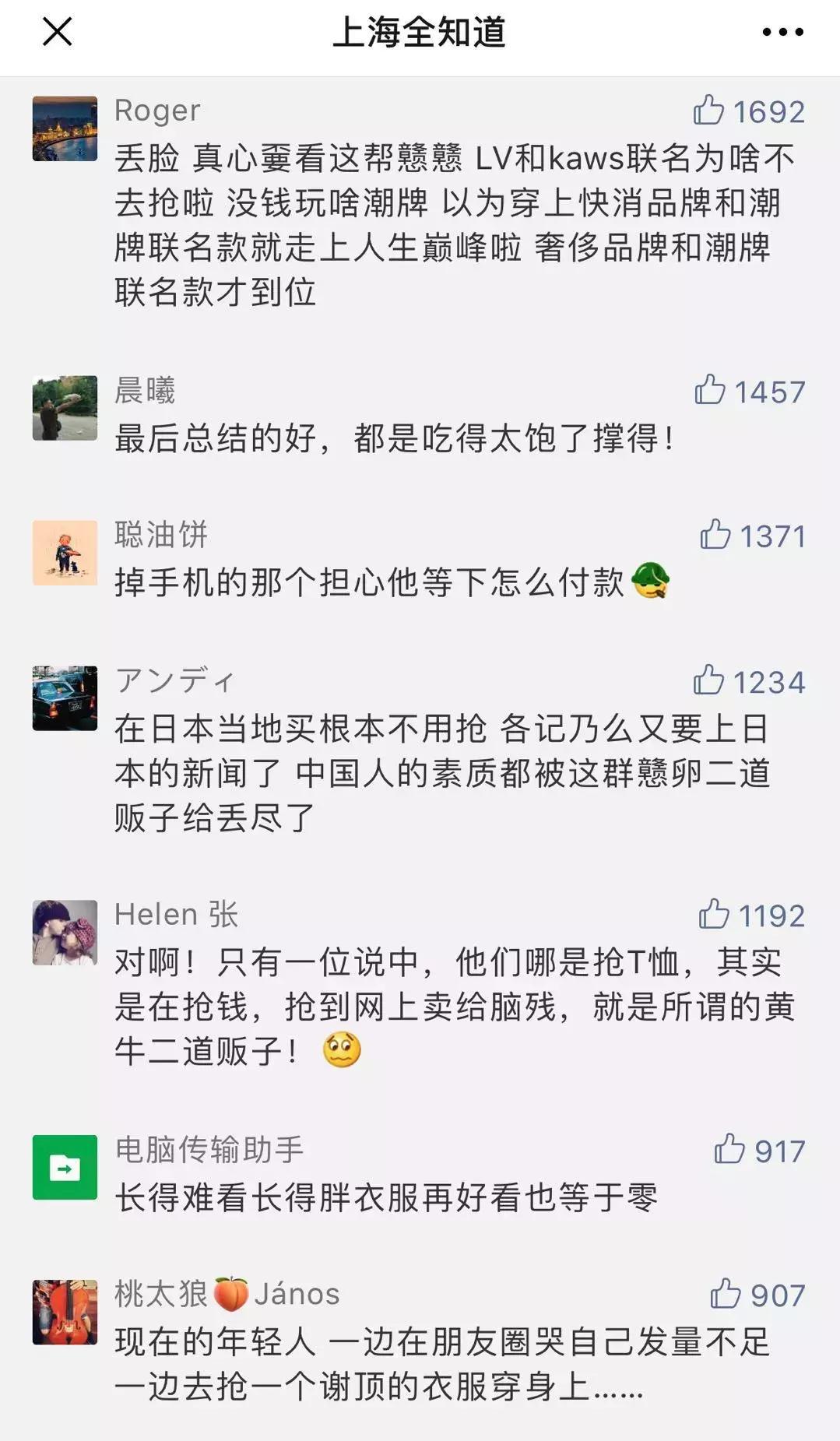The height and width of the screenshot is (1441, 840).
Task: Tap Helen 张's username
Action: click(x=175, y=916)
